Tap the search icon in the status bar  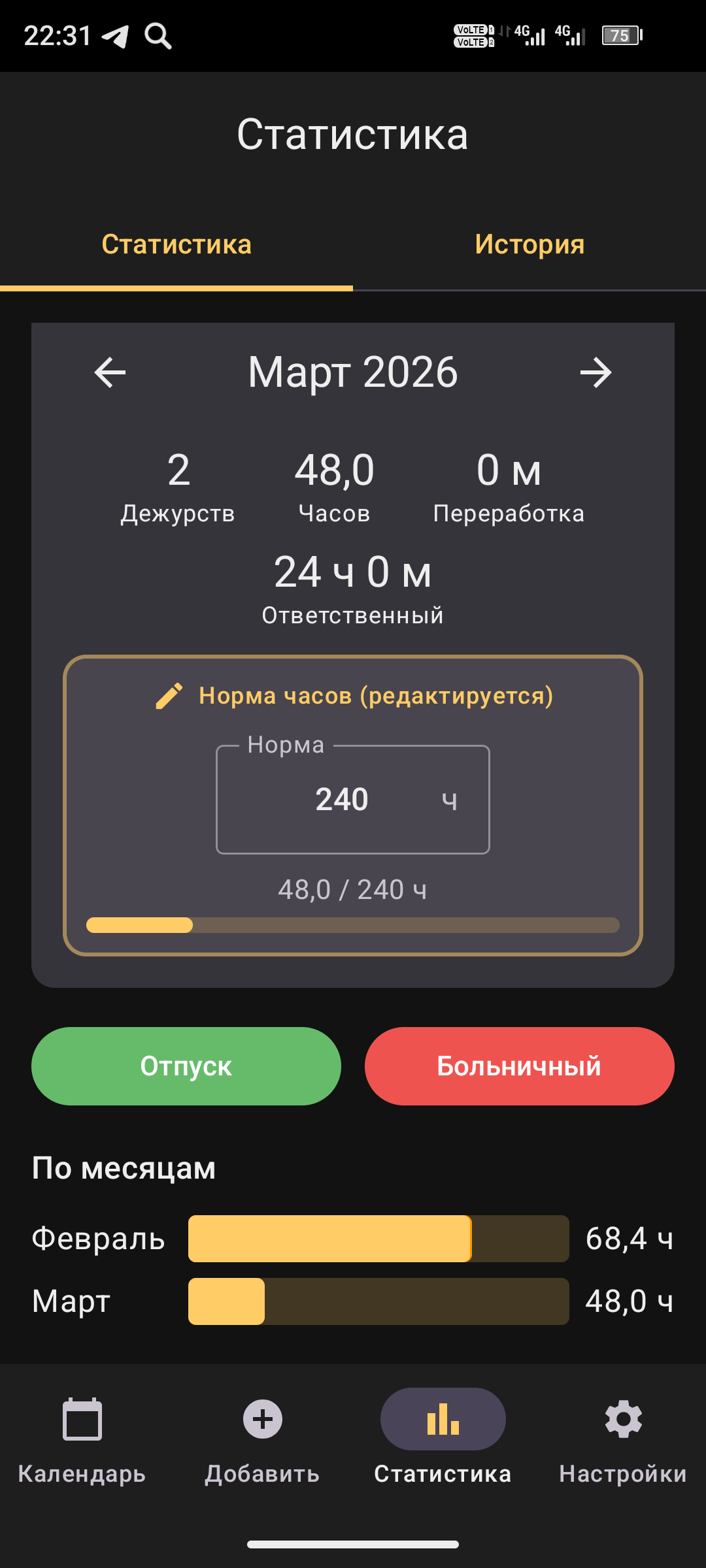coord(157,35)
